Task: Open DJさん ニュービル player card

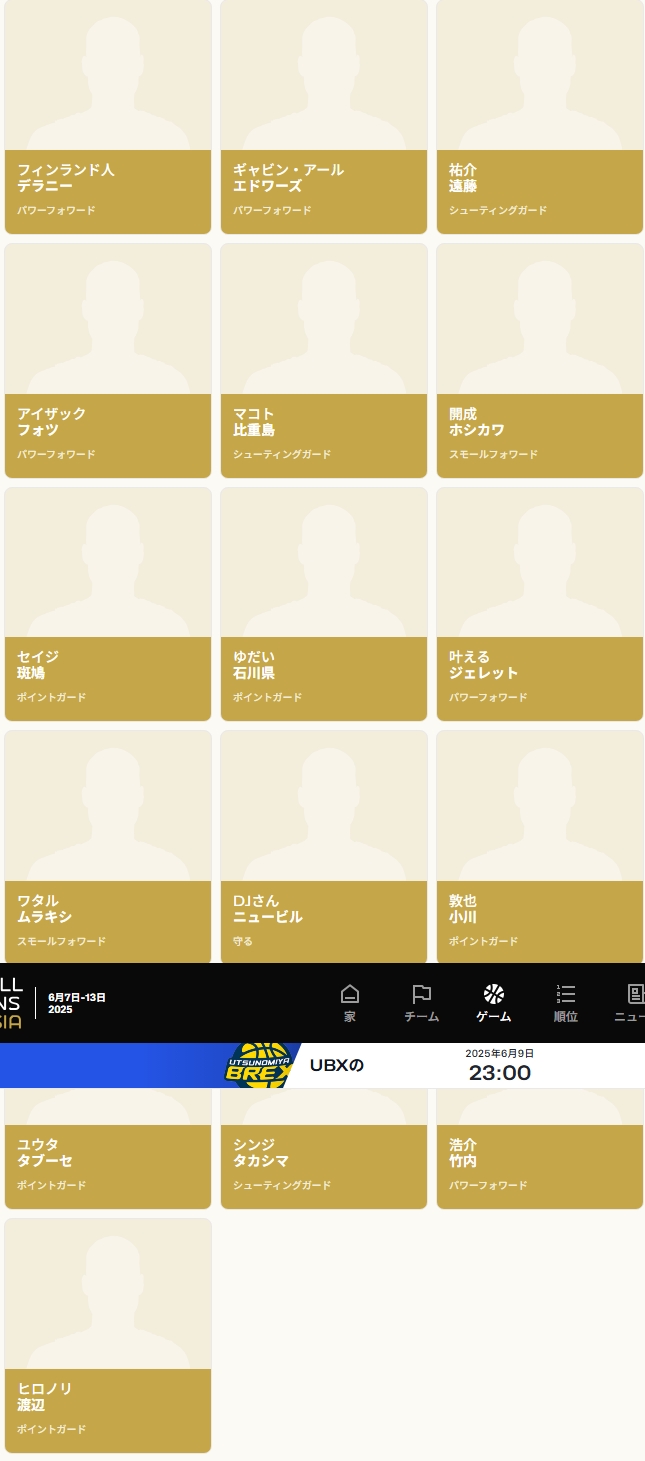Action: (324, 846)
